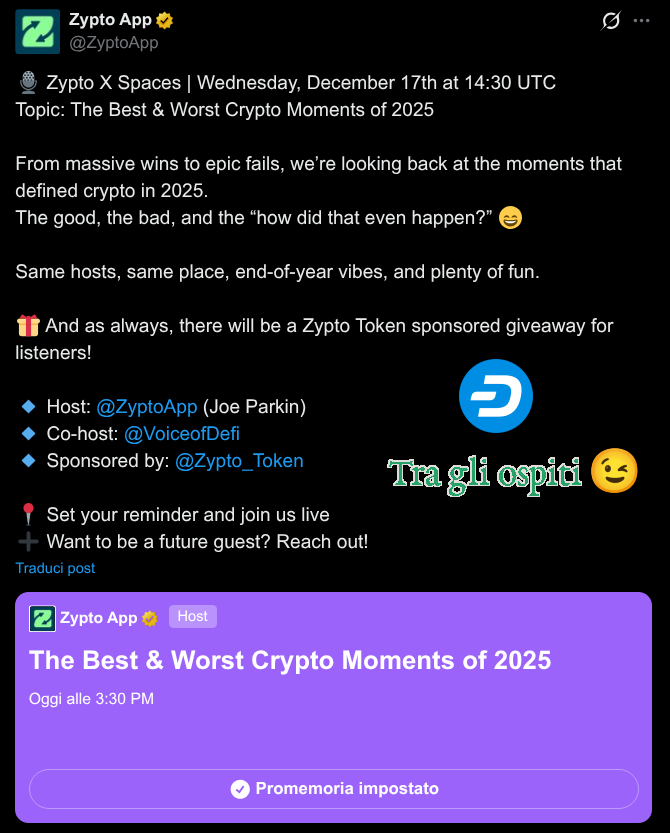The image size is (670, 833).
Task: Tap the Promemoria impostato reminder button
Action: pyautogui.click(x=334, y=789)
